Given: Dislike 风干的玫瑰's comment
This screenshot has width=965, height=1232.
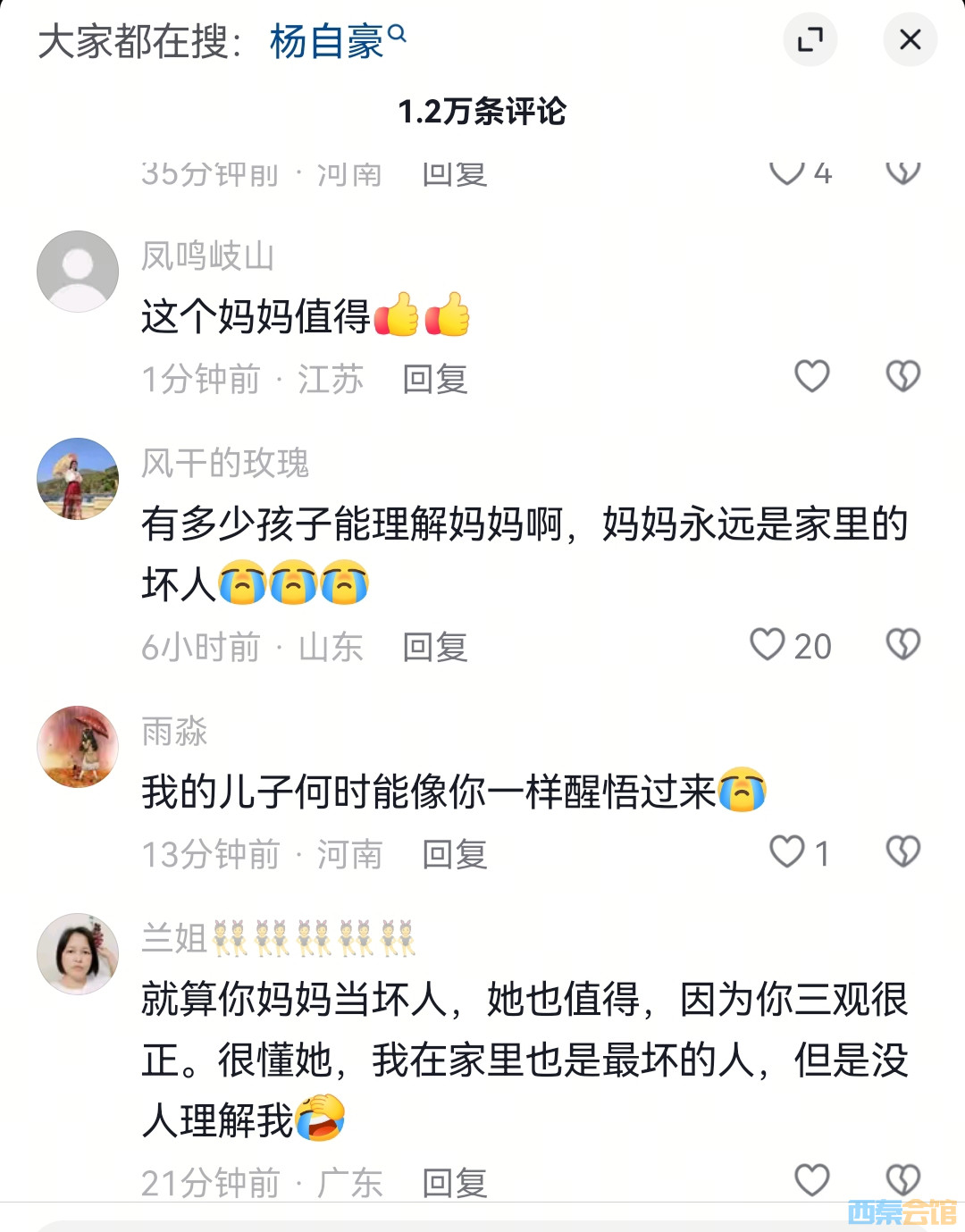Looking at the screenshot, I should pos(902,644).
